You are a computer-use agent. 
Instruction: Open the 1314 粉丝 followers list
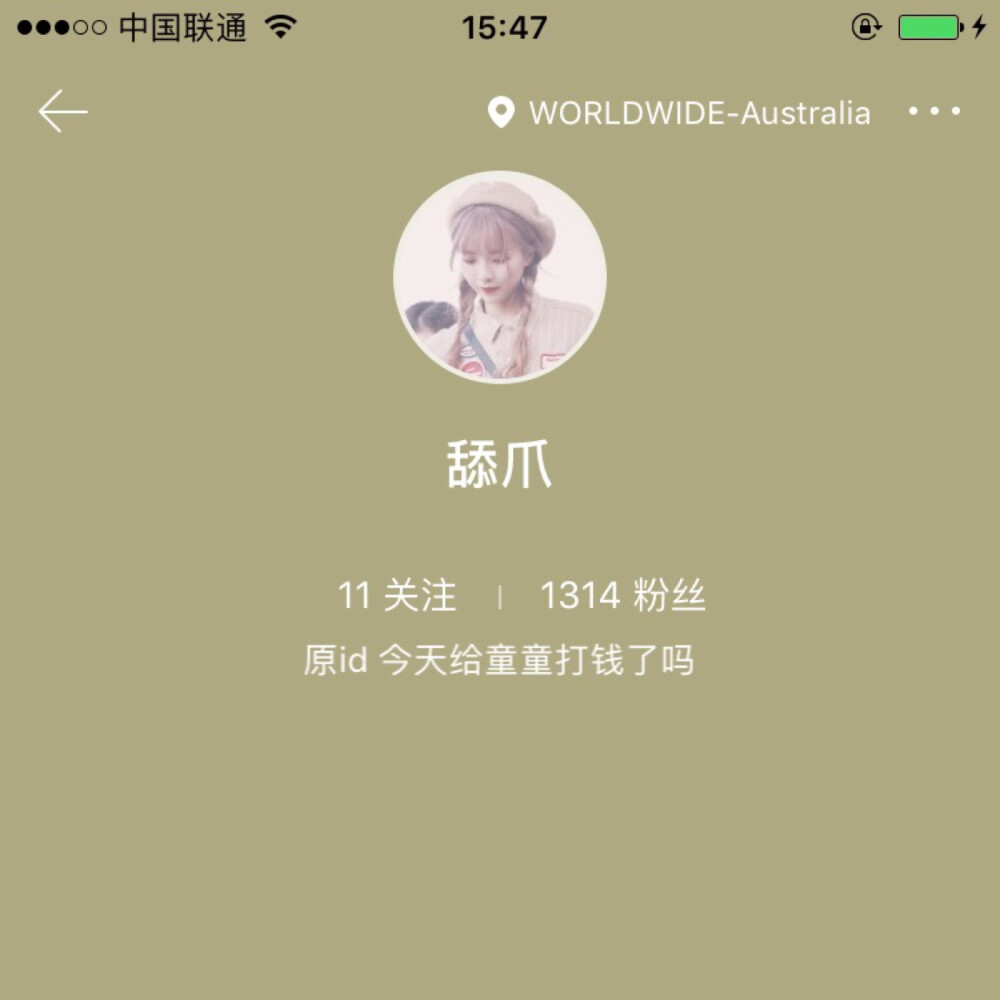point(622,596)
